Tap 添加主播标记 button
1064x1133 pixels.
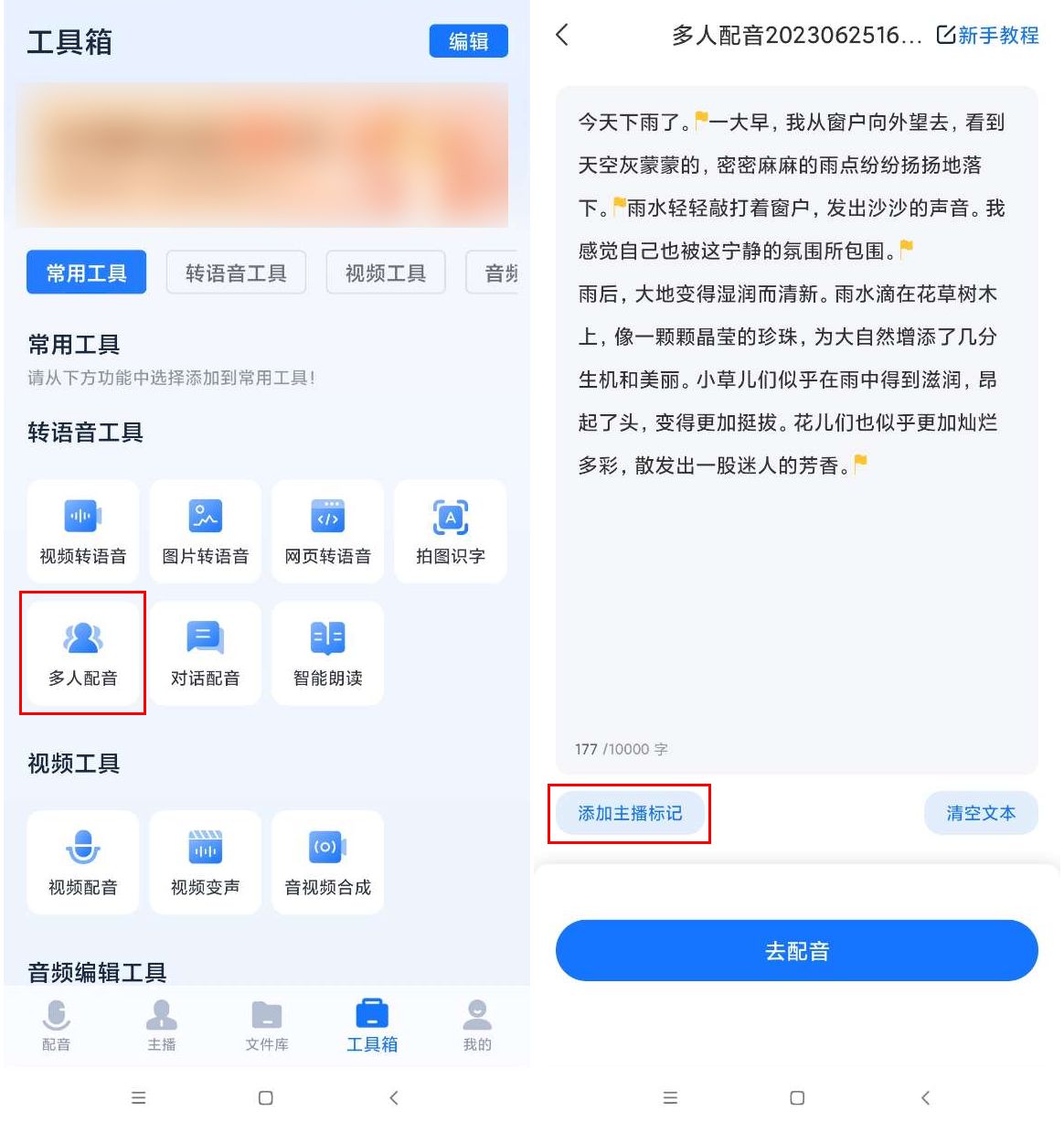(x=630, y=813)
